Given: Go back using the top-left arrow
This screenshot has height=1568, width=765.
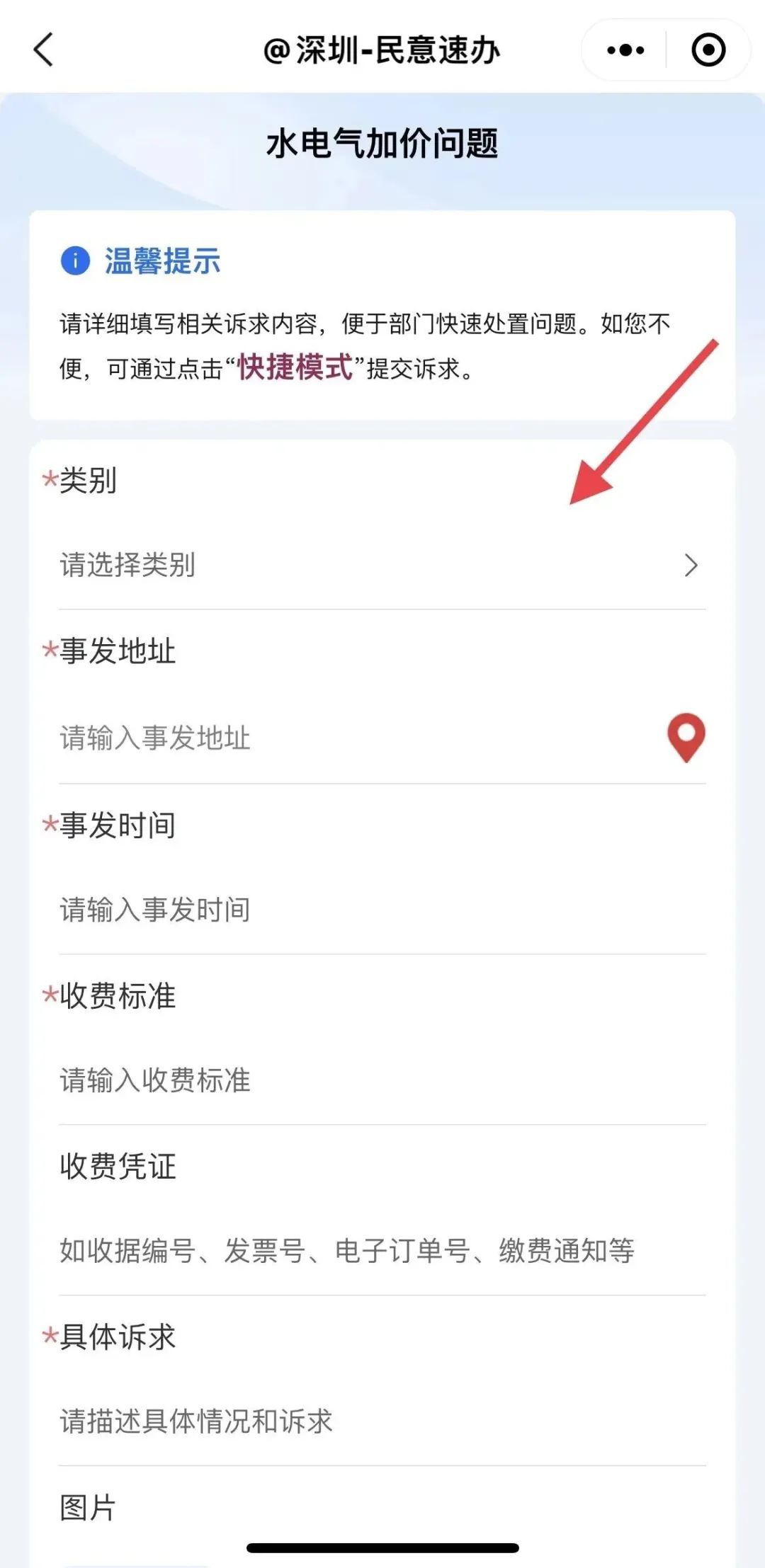Looking at the screenshot, I should pos(44,50).
